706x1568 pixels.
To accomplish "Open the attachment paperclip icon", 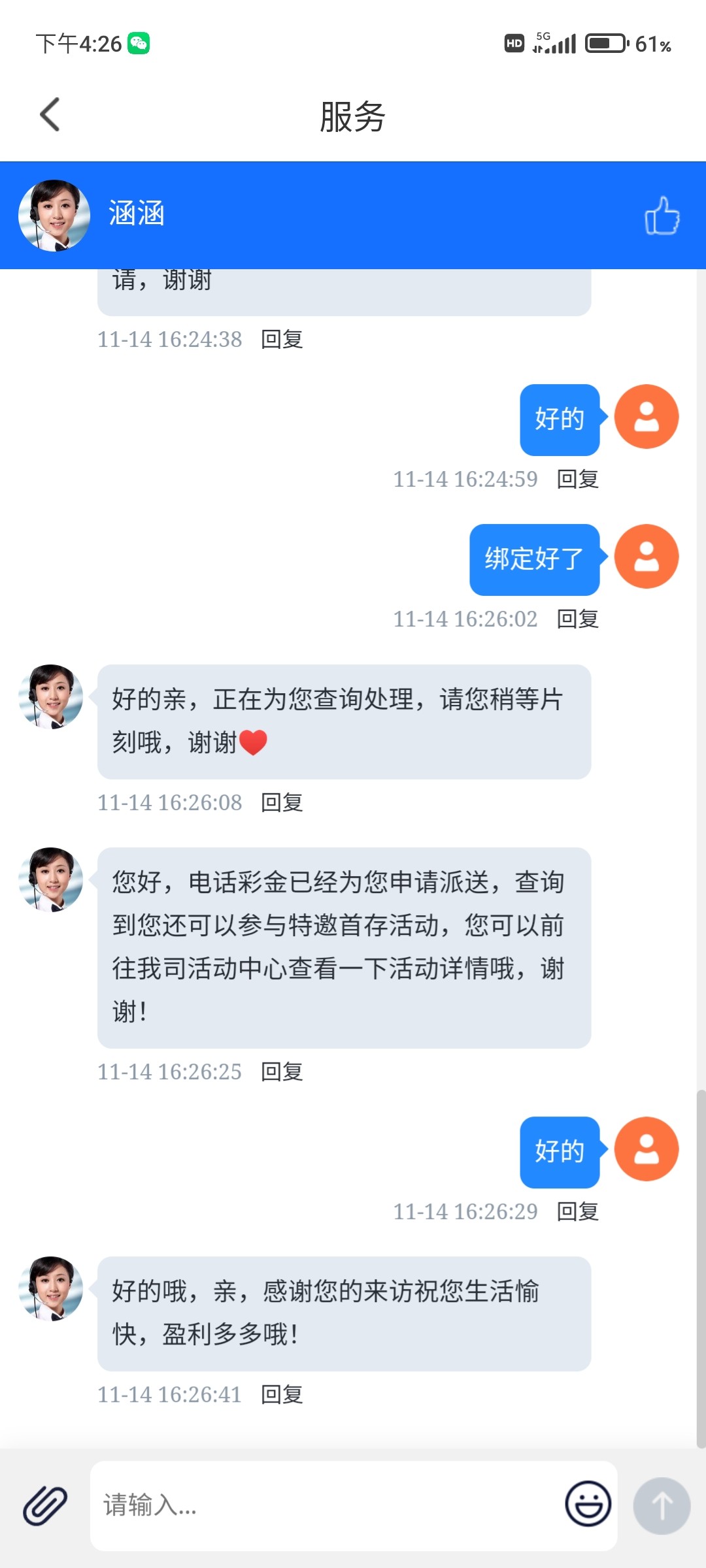I will pos(45,1505).
